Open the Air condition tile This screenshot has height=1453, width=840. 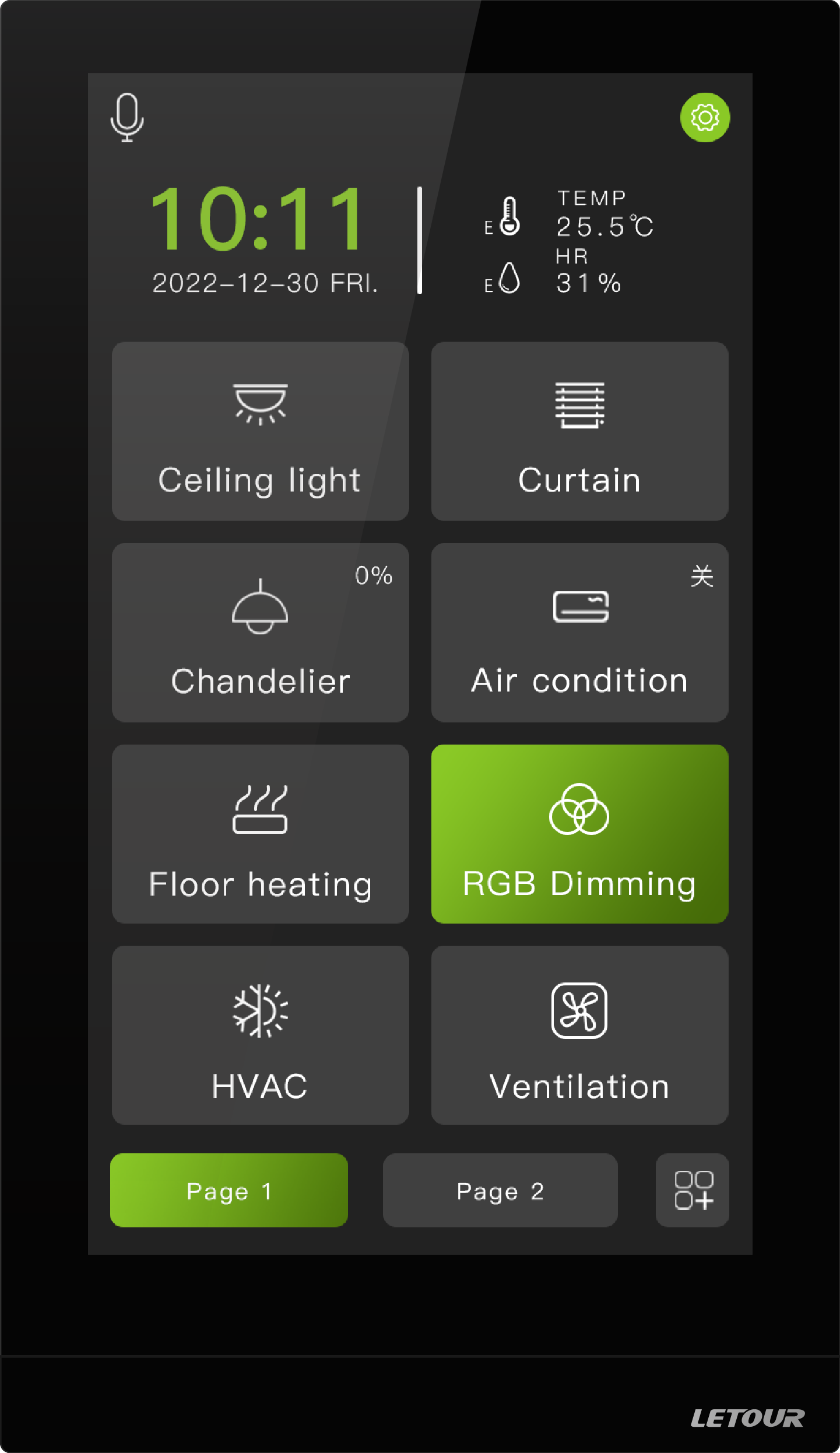point(579,633)
